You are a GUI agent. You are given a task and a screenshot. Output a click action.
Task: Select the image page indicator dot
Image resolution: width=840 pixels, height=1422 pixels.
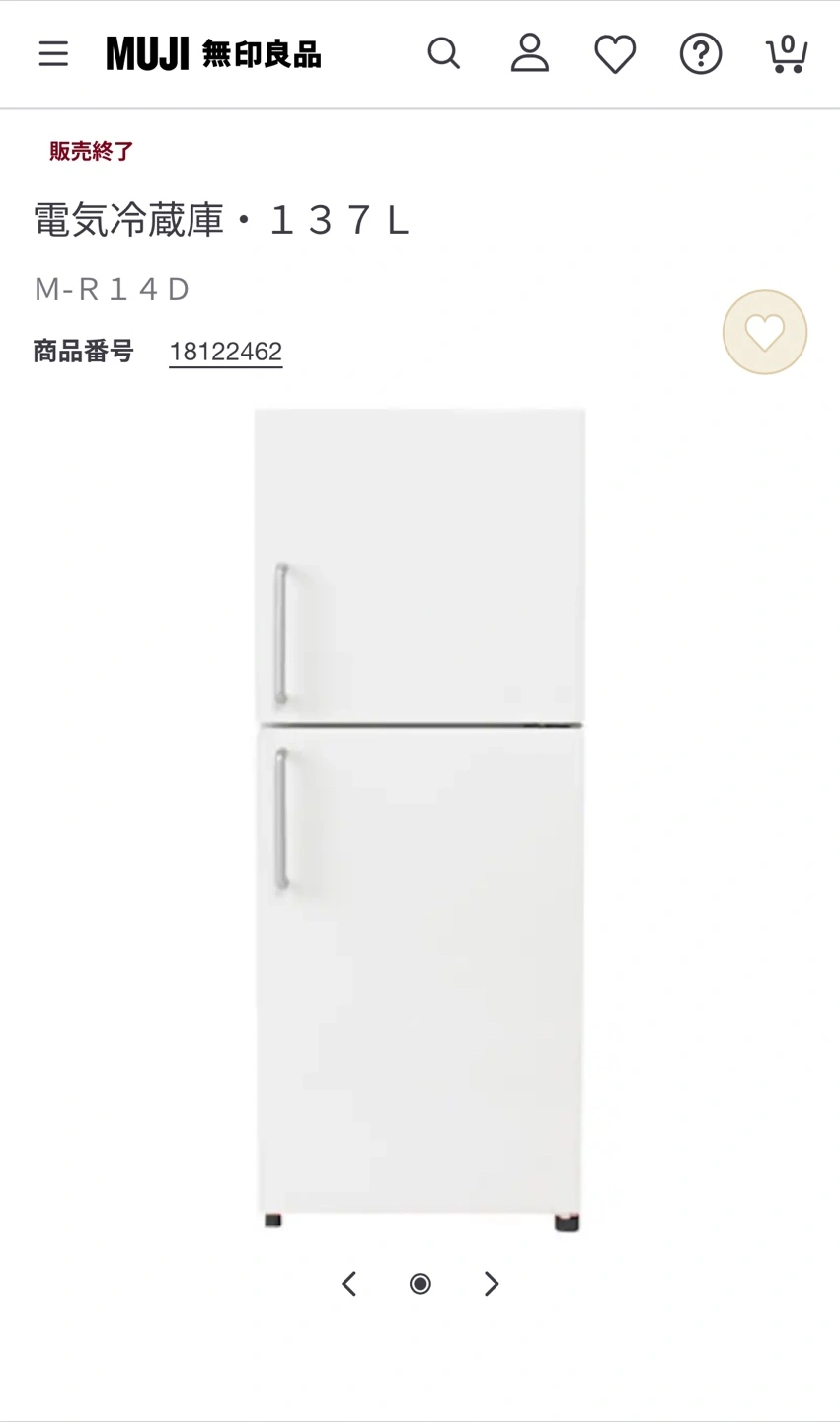click(x=420, y=1284)
